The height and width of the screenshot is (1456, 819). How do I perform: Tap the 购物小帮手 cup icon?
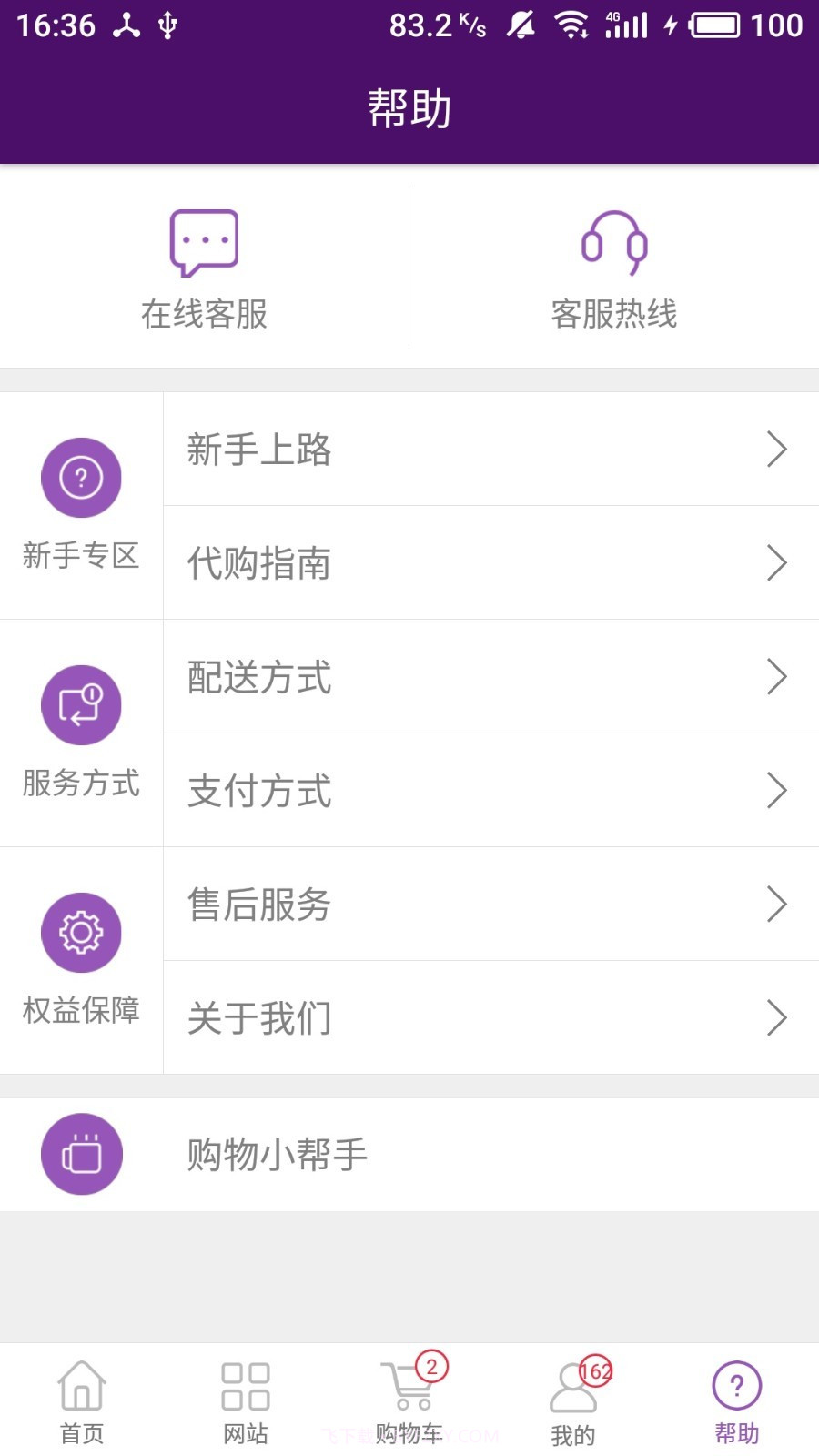point(81,1153)
